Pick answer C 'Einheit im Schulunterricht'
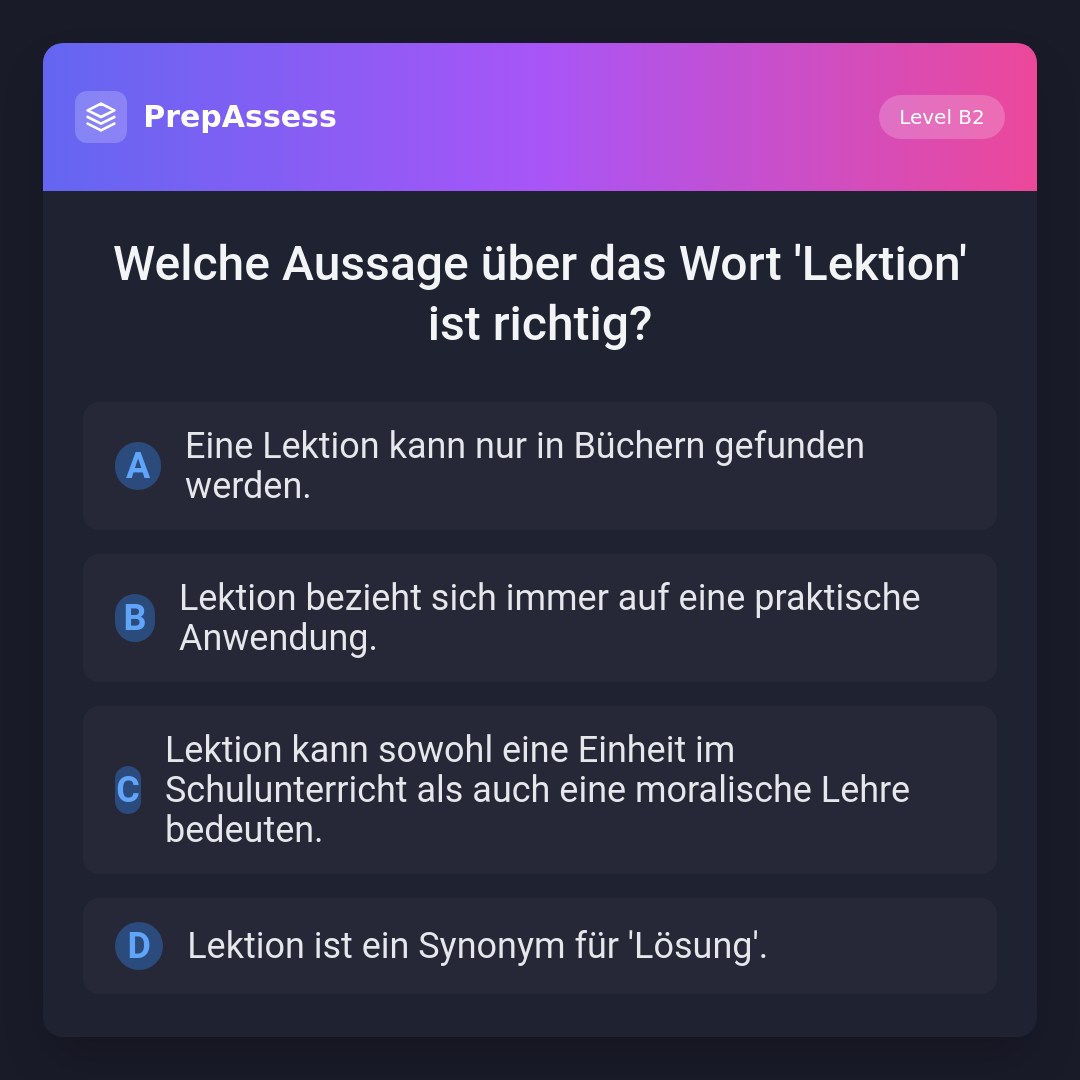The width and height of the screenshot is (1080, 1080). (x=539, y=790)
